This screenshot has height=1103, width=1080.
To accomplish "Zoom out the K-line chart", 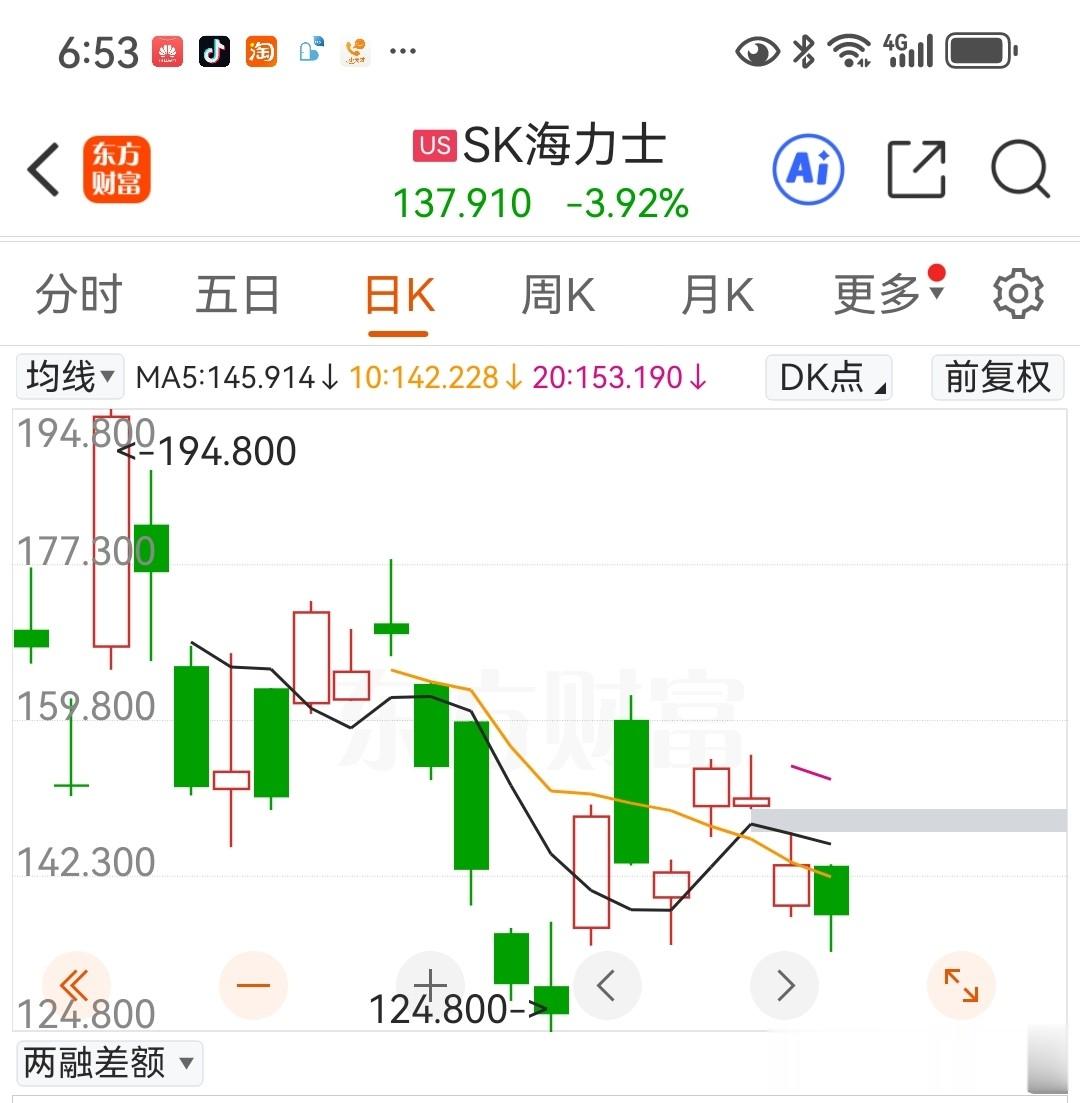I will coord(253,985).
